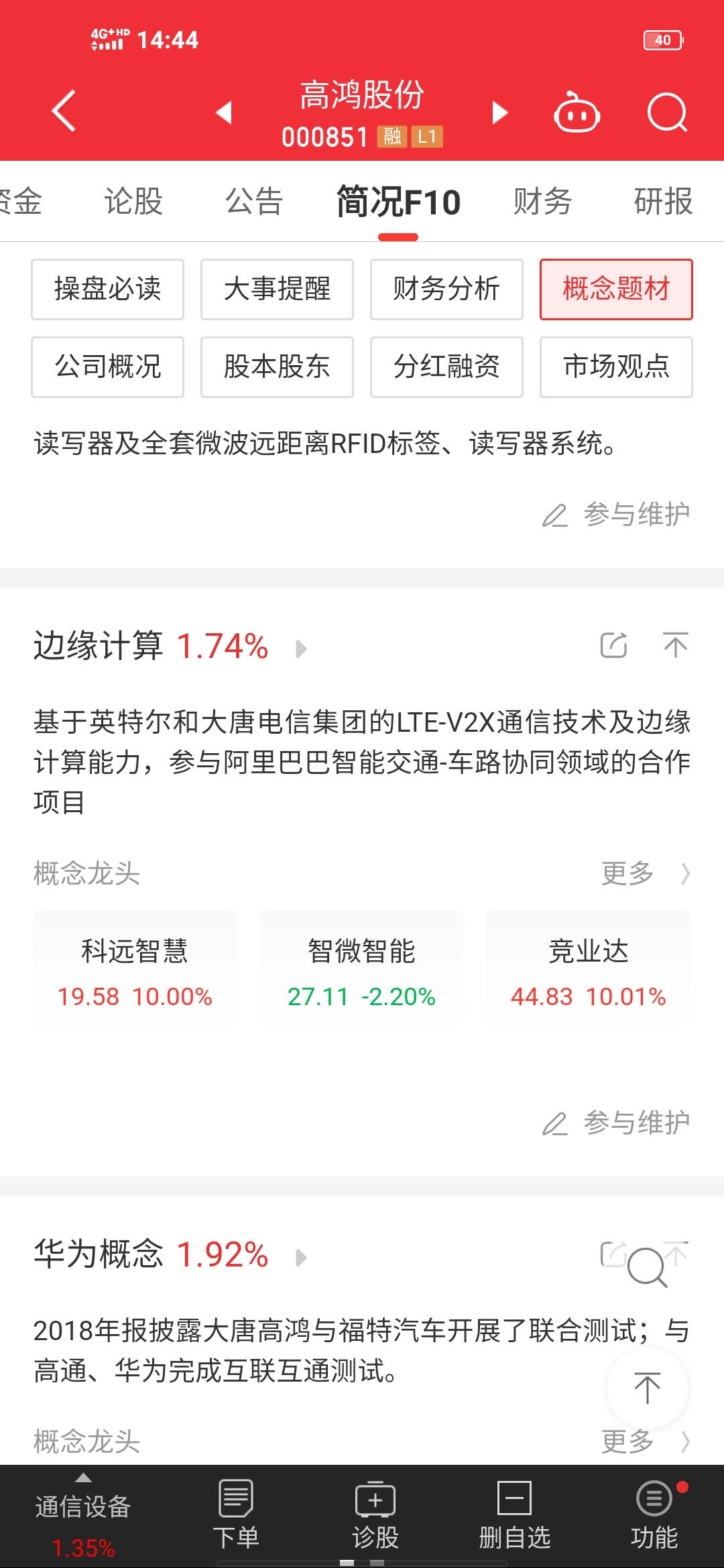Screen dimensions: 724x1568
Task: Switch to the 论股 tab
Action: [133, 201]
